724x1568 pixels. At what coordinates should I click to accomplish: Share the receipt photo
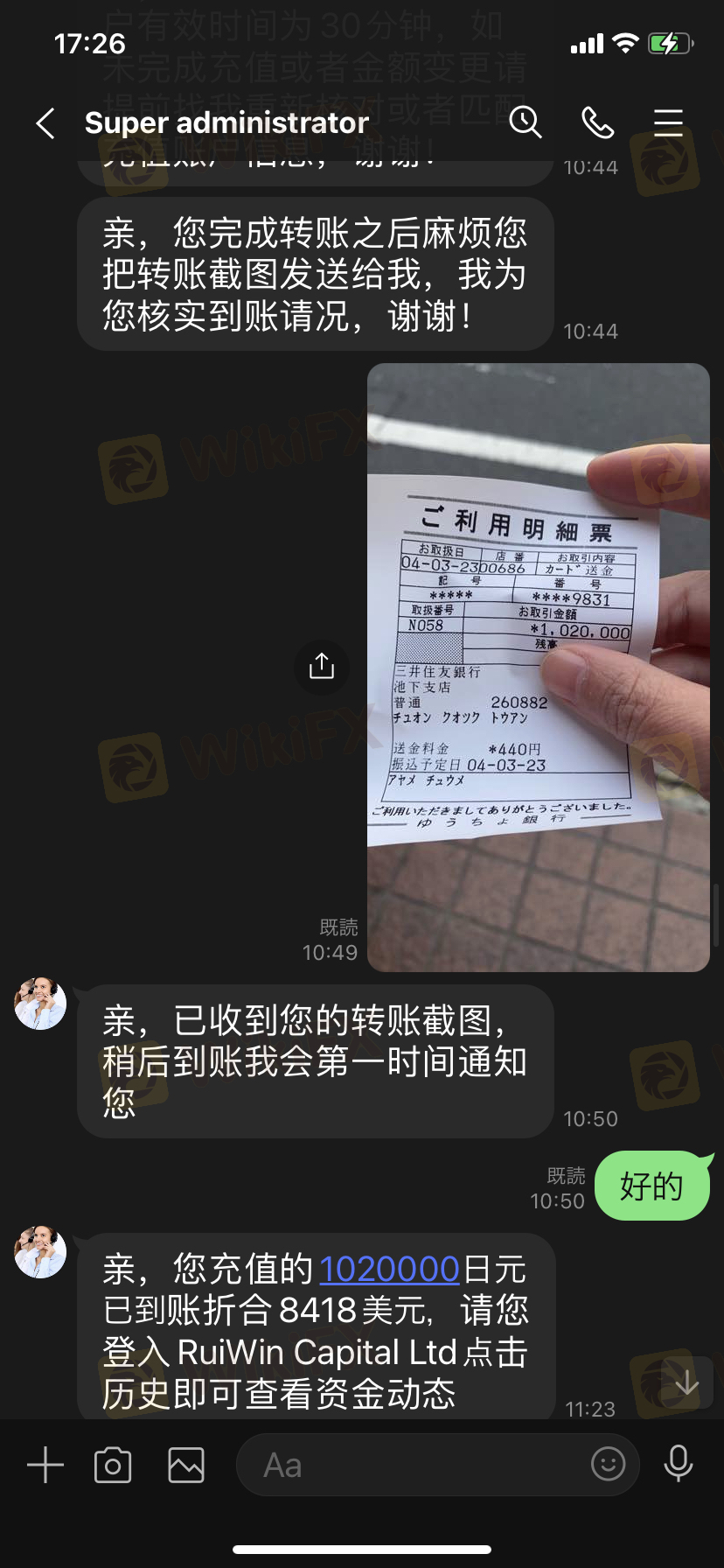[x=322, y=667]
